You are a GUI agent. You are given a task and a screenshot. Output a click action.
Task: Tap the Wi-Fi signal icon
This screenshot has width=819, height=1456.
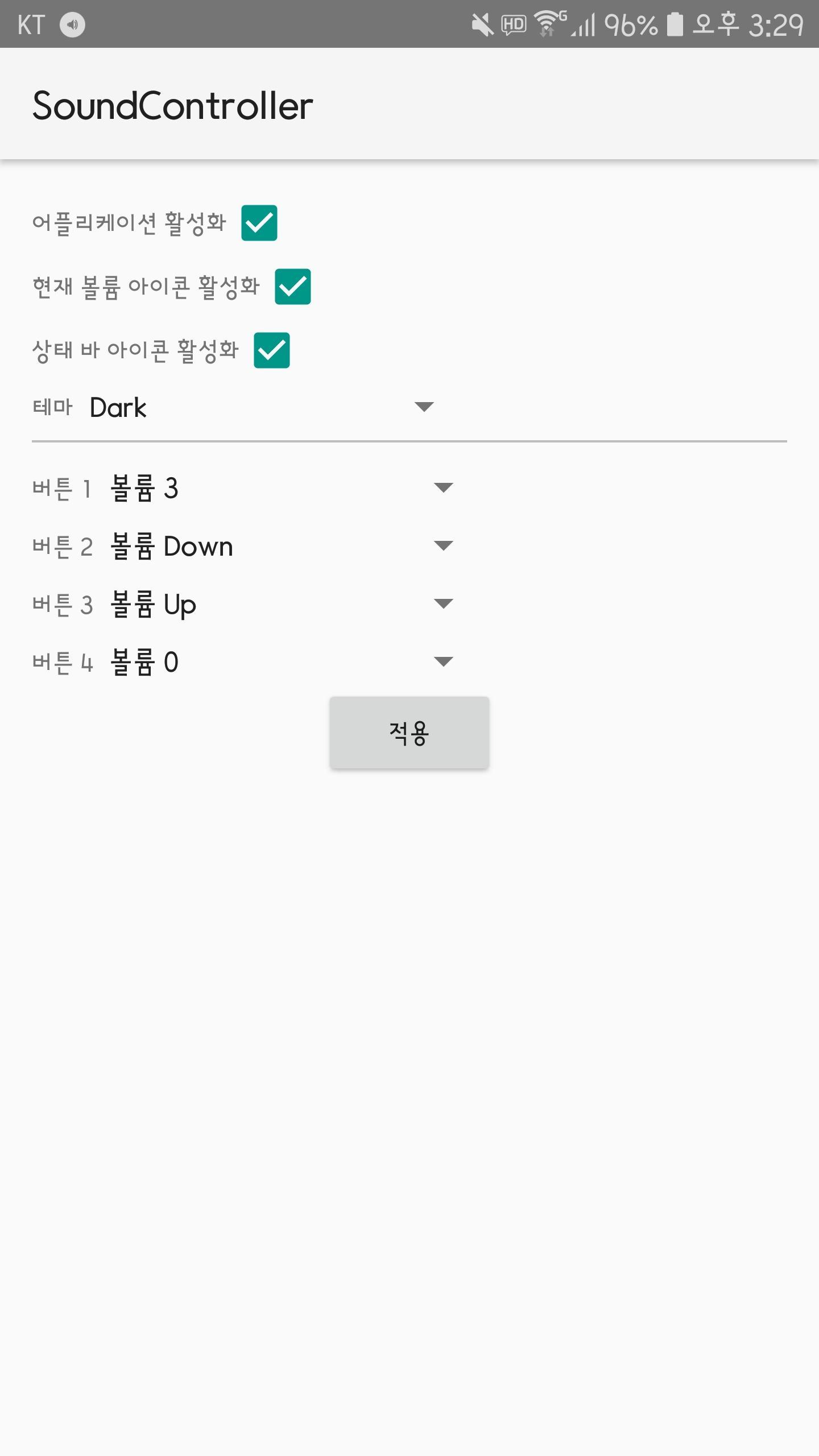point(547,23)
